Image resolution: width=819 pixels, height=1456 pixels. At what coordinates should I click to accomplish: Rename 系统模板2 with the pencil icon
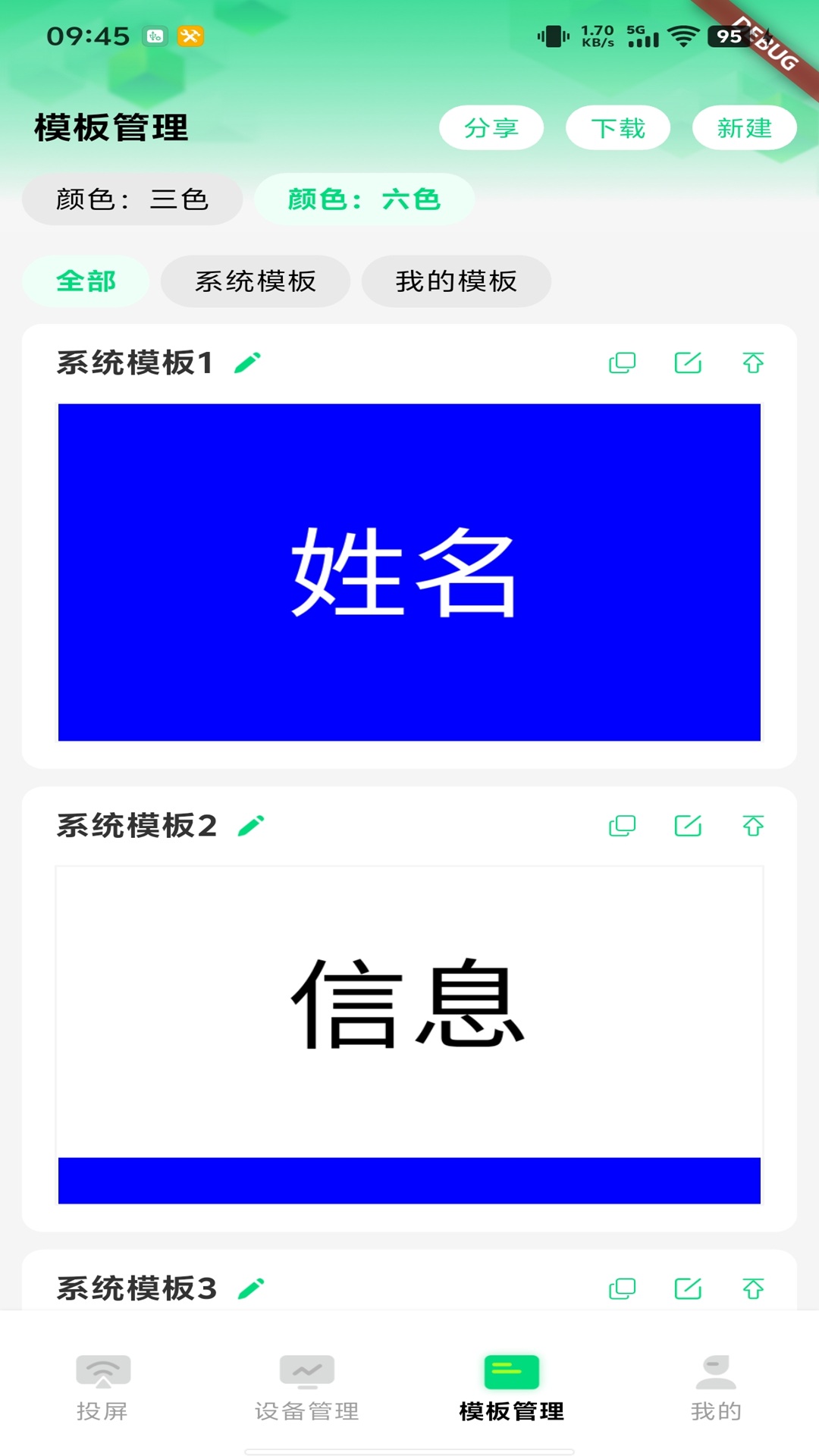pyautogui.click(x=250, y=826)
